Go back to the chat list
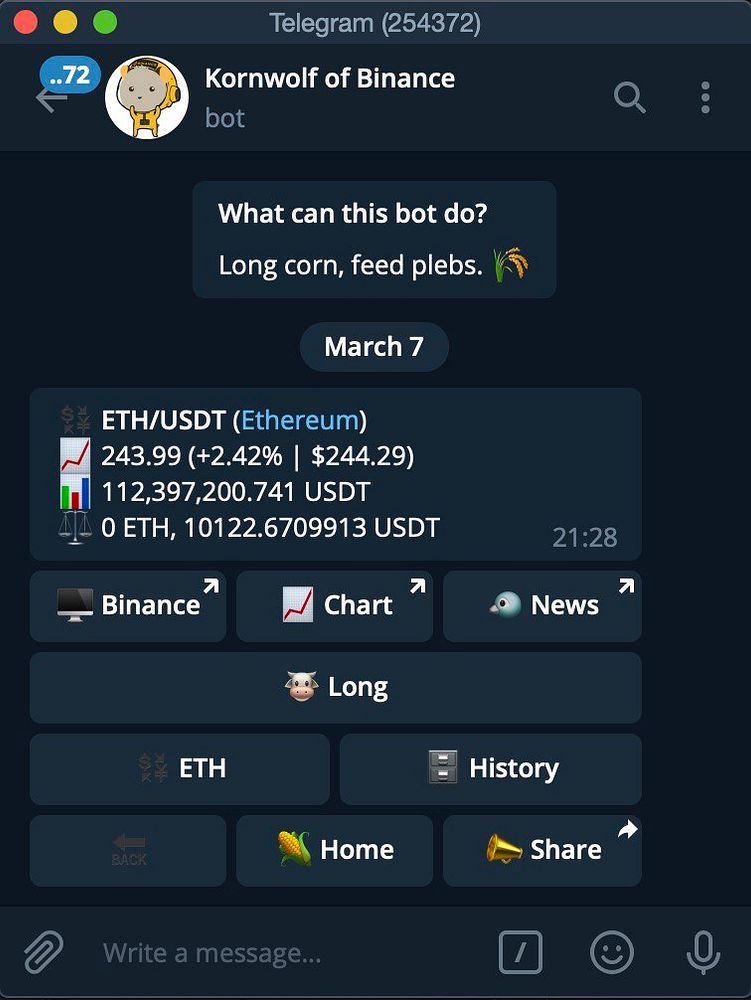This screenshot has width=751, height=1000. [50, 98]
